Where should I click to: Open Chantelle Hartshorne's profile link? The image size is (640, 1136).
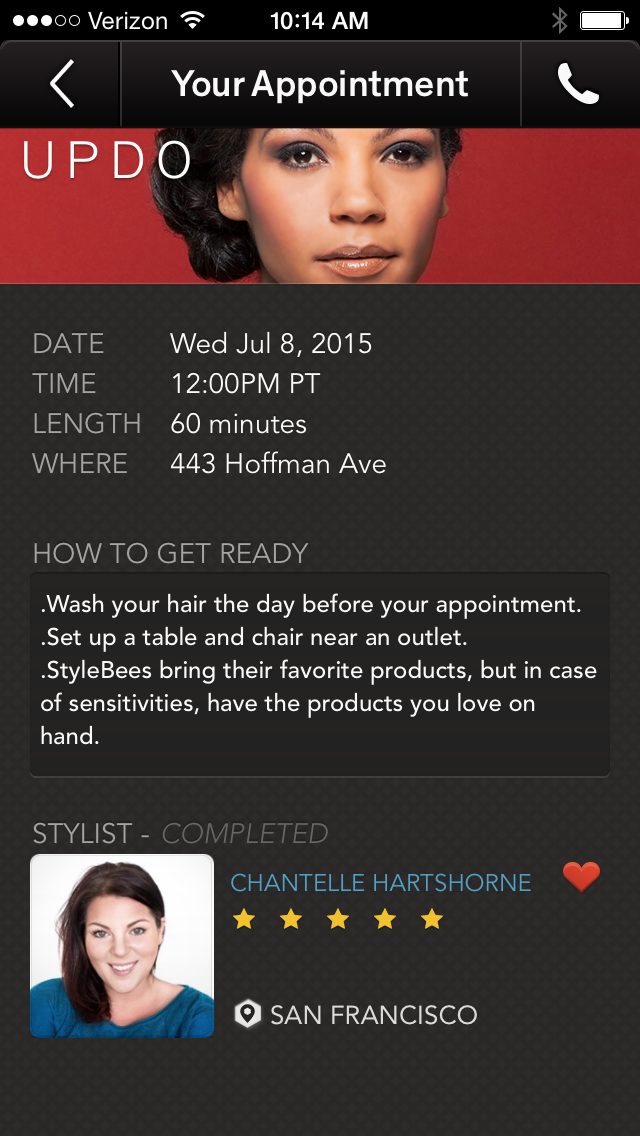click(x=381, y=882)
